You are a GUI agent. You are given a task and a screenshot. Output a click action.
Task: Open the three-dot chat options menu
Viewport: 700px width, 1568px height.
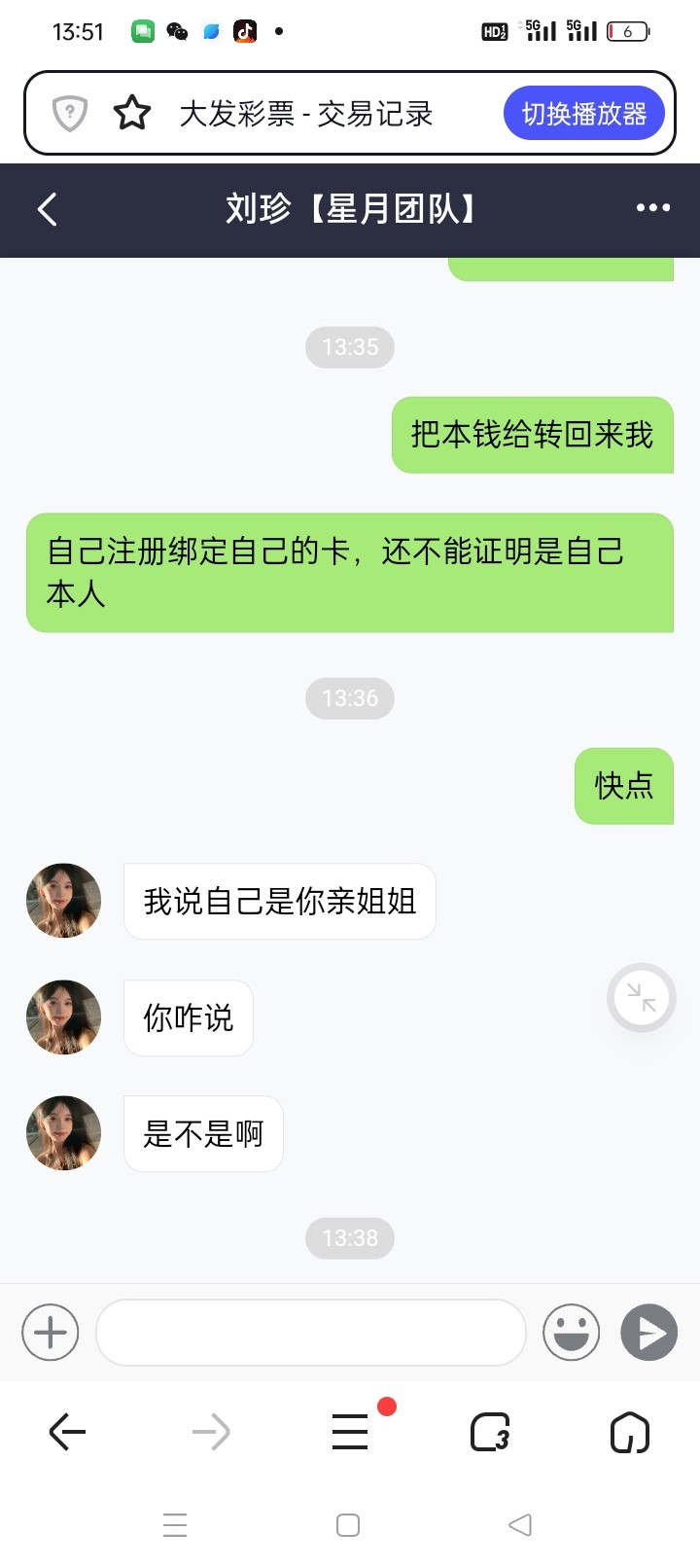pyautogui.click(x=652, y=208)
